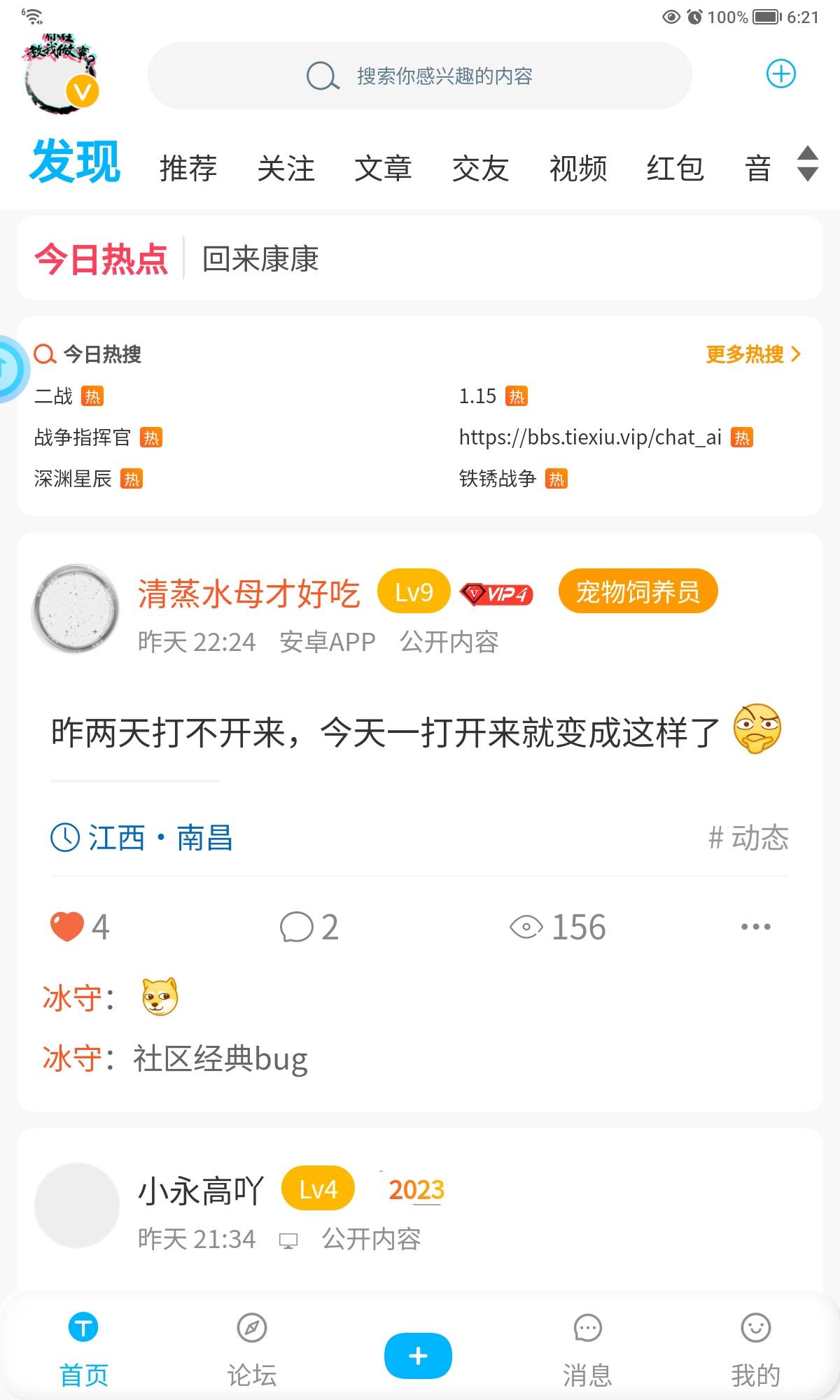Like the post by 清蒸水母才好吃
The image size is (840, 1400).
click(x=68, y=927)
